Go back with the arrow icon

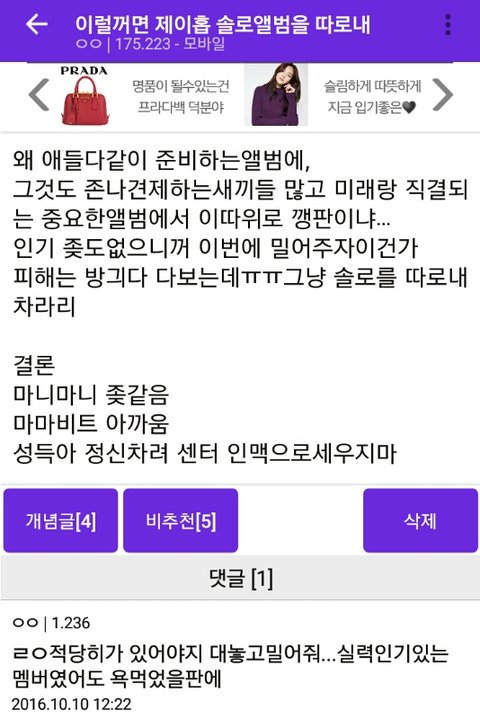coord(37,24)
